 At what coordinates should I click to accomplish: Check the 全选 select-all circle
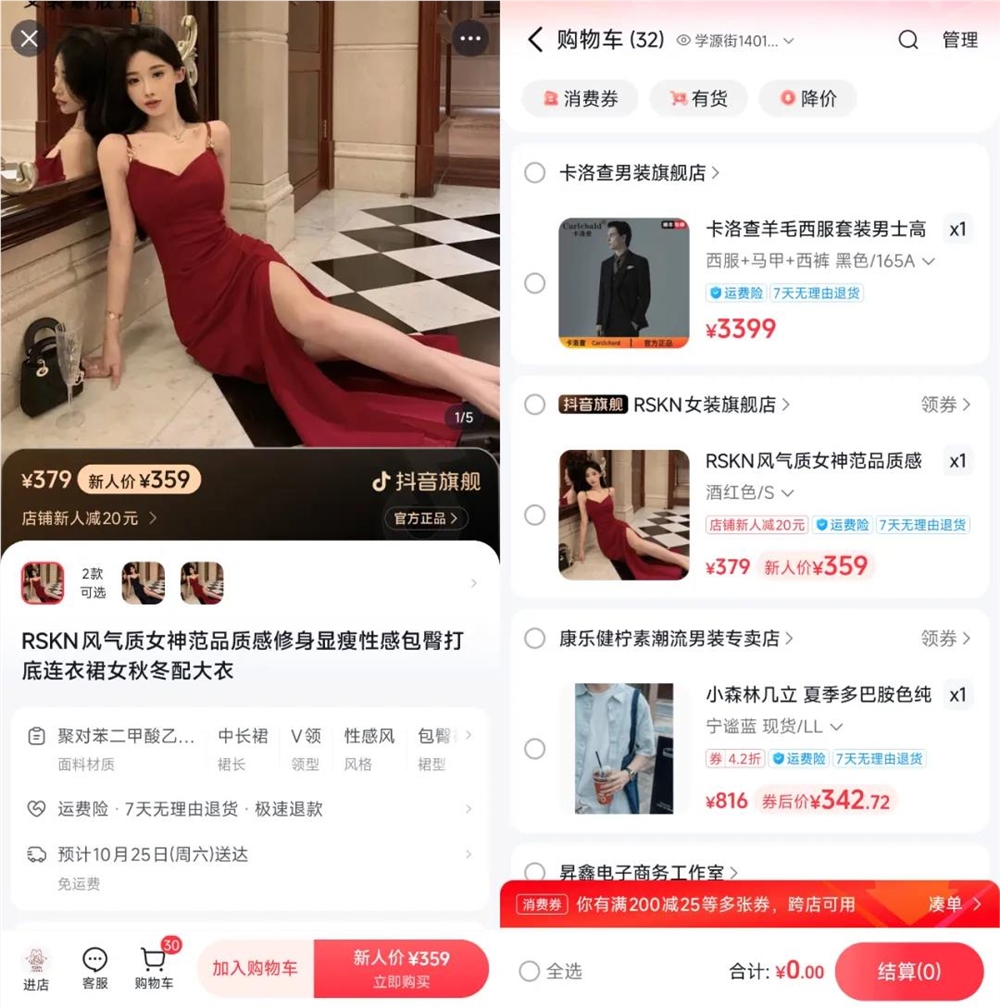529,970
